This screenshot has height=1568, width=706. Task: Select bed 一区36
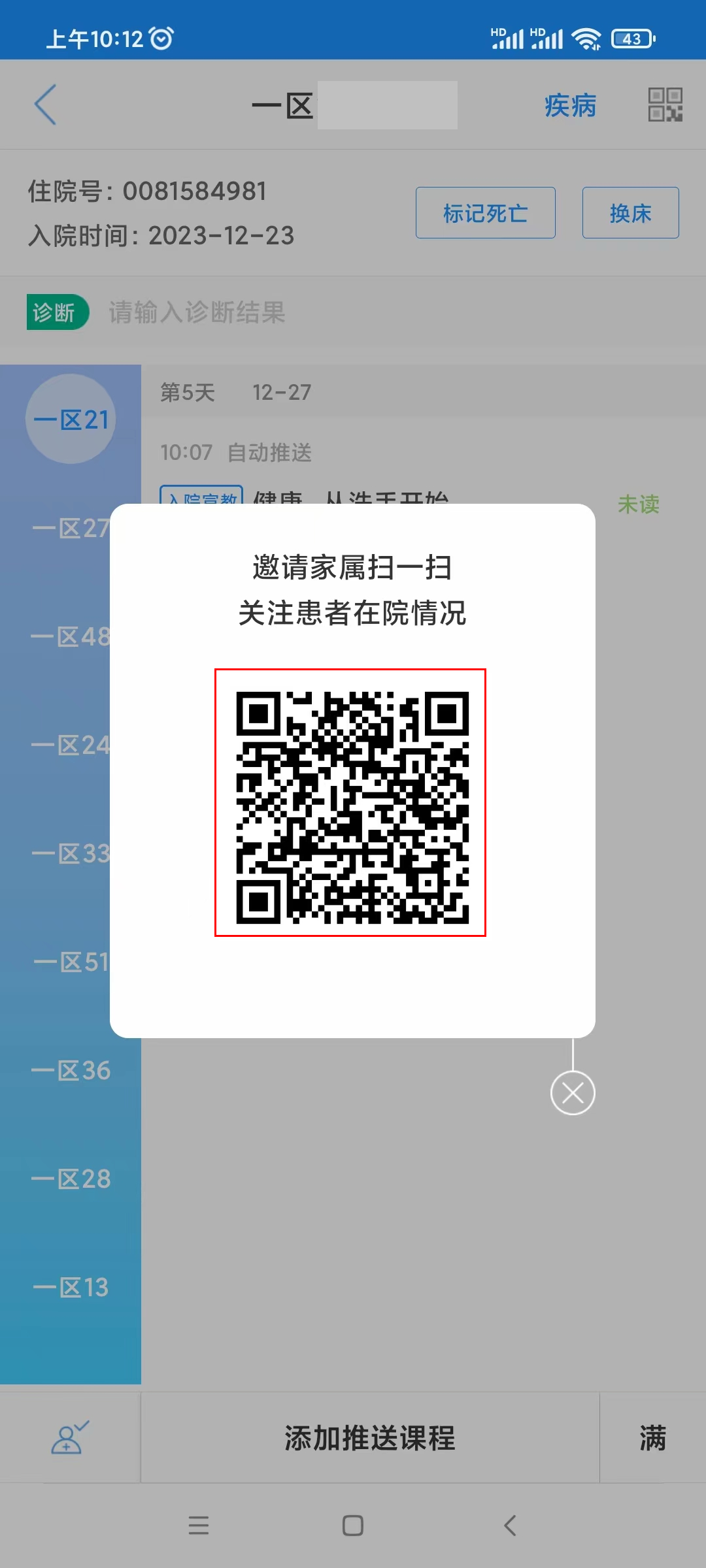tap(71, 1070)
